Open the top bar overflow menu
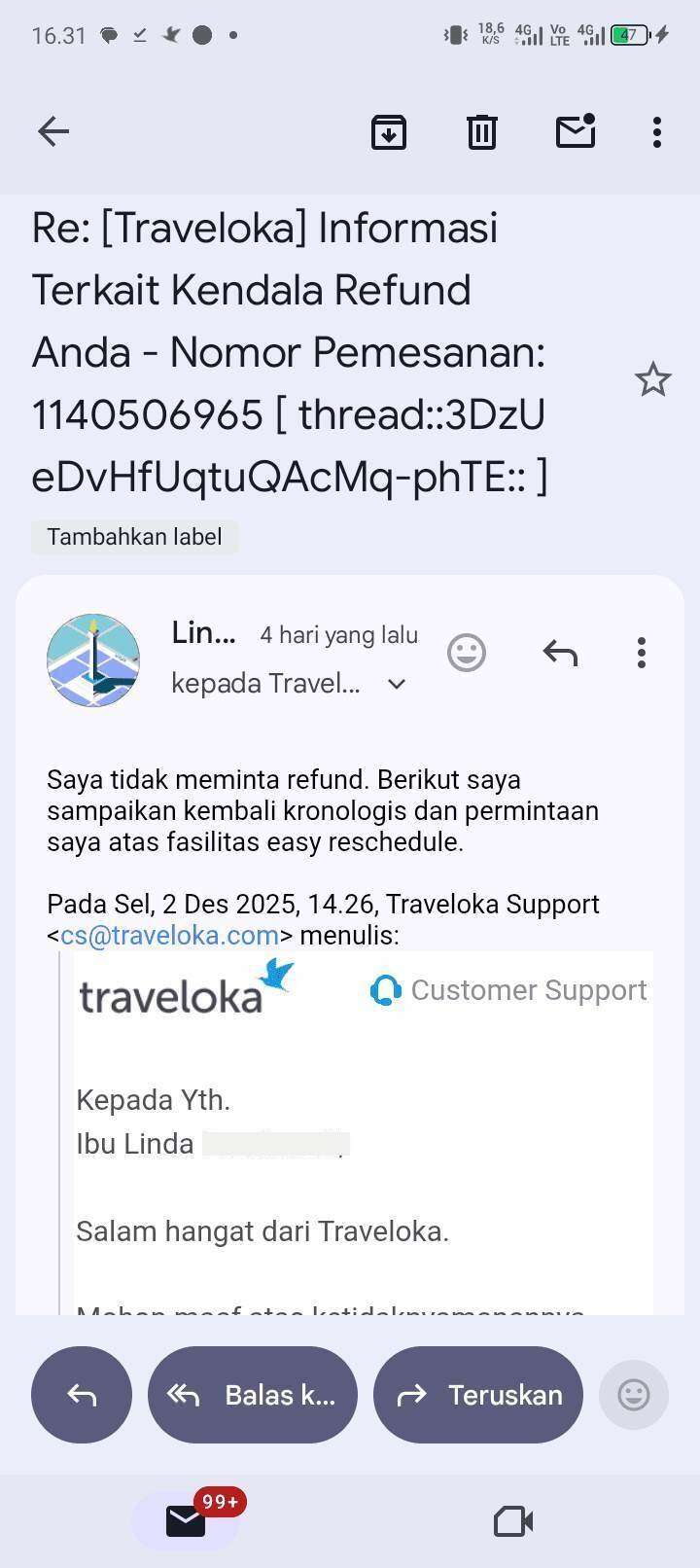The height and width of the screenshot is (1568, 700). [657, 131]
